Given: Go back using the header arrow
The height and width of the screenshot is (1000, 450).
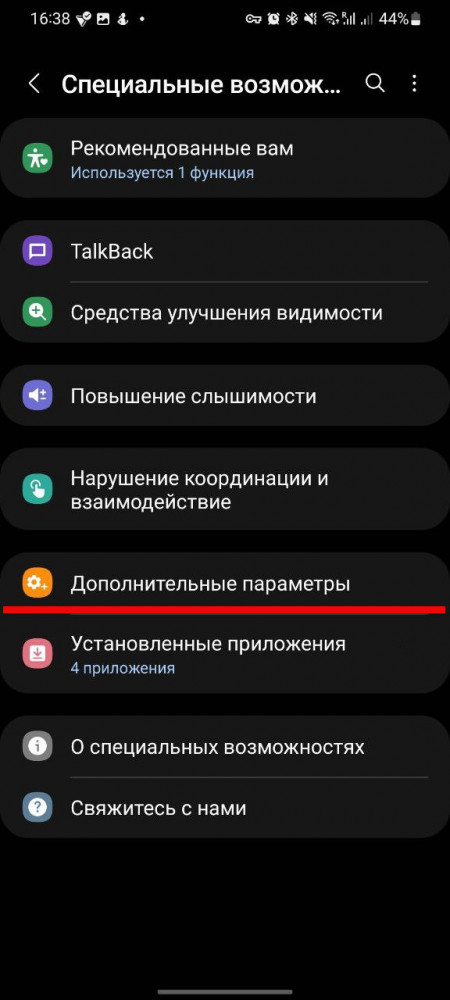Looking at the screenshot, I should [34, 84].
